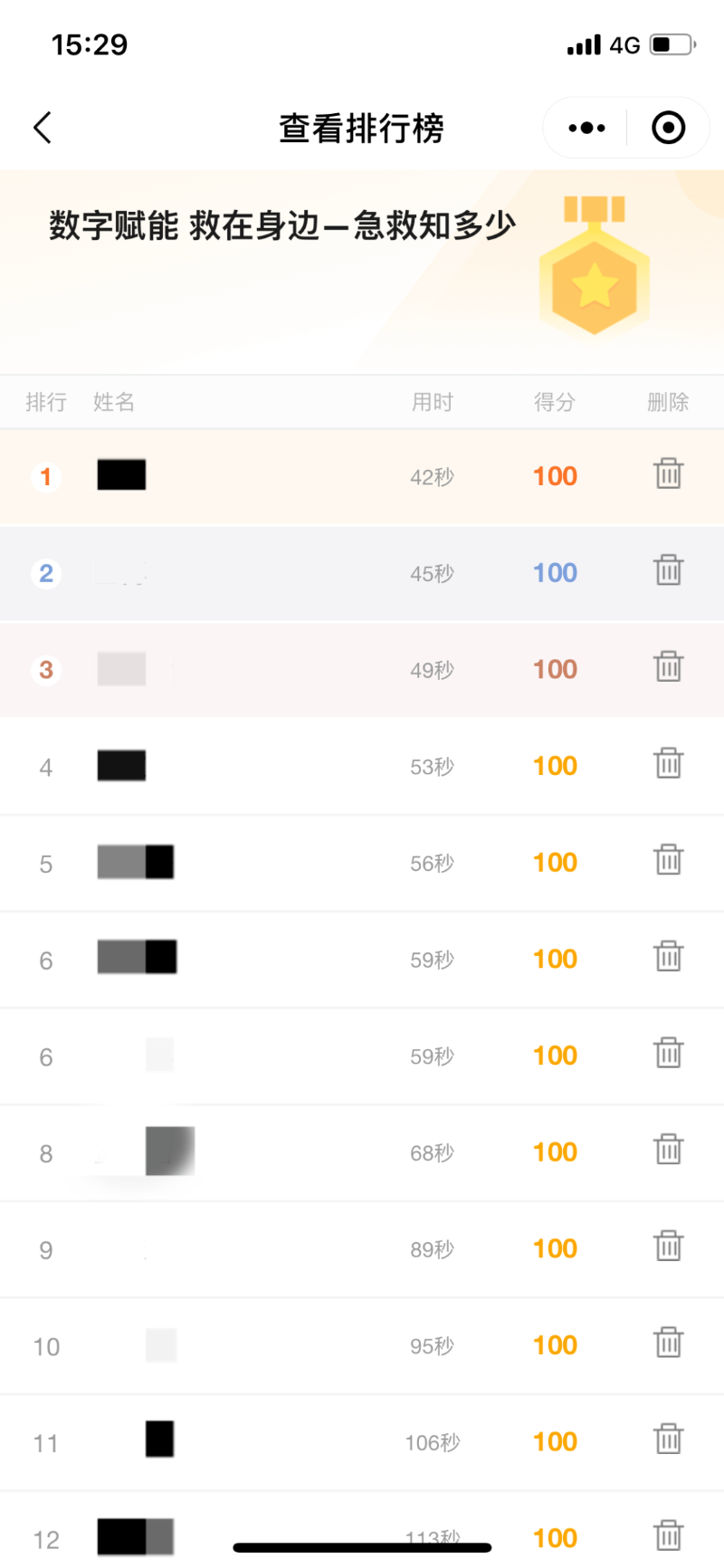
Task: Delete the rank 1 entry with 42秒
Action: point(669,473)
